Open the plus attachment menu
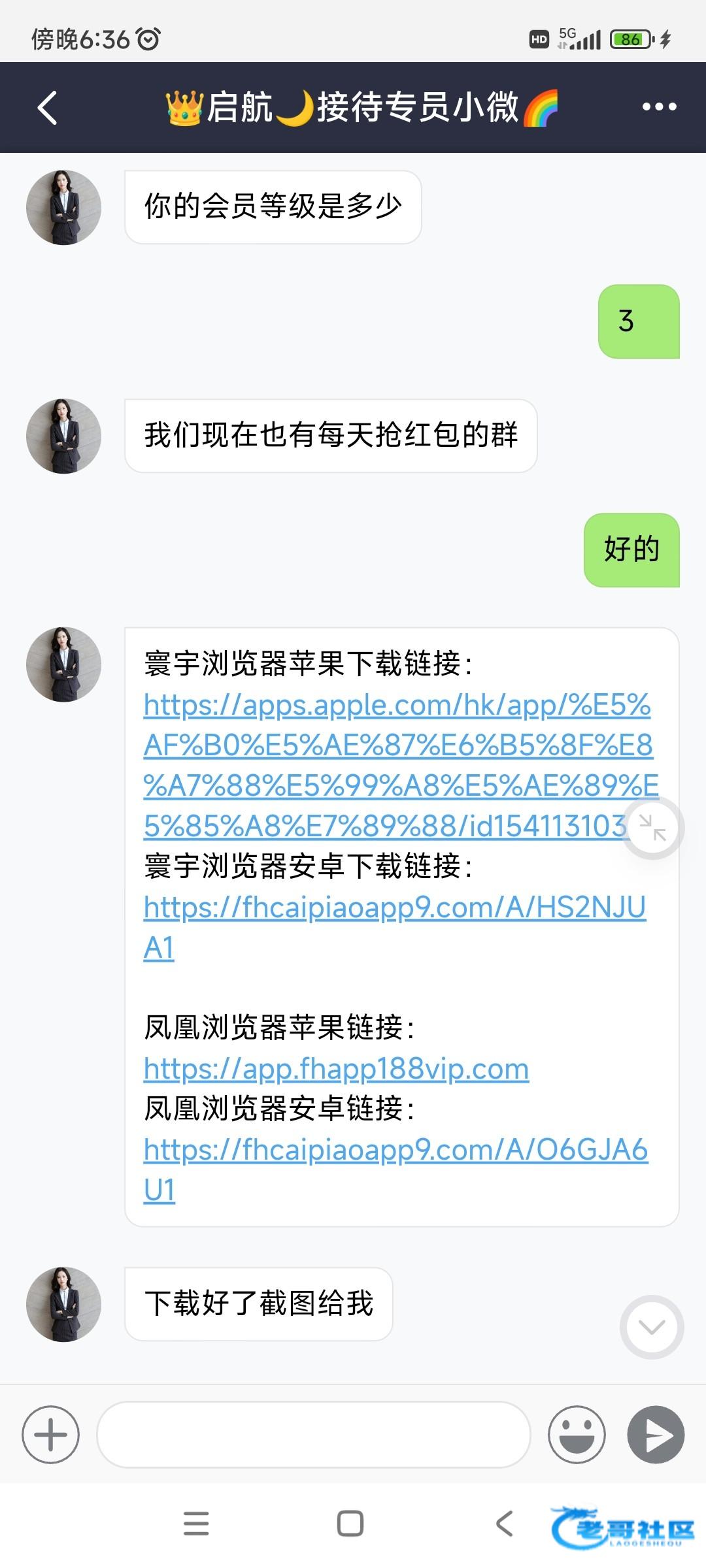This screenshot has height=1568, width=706. pyautogui.click(x=51, y=1435)
